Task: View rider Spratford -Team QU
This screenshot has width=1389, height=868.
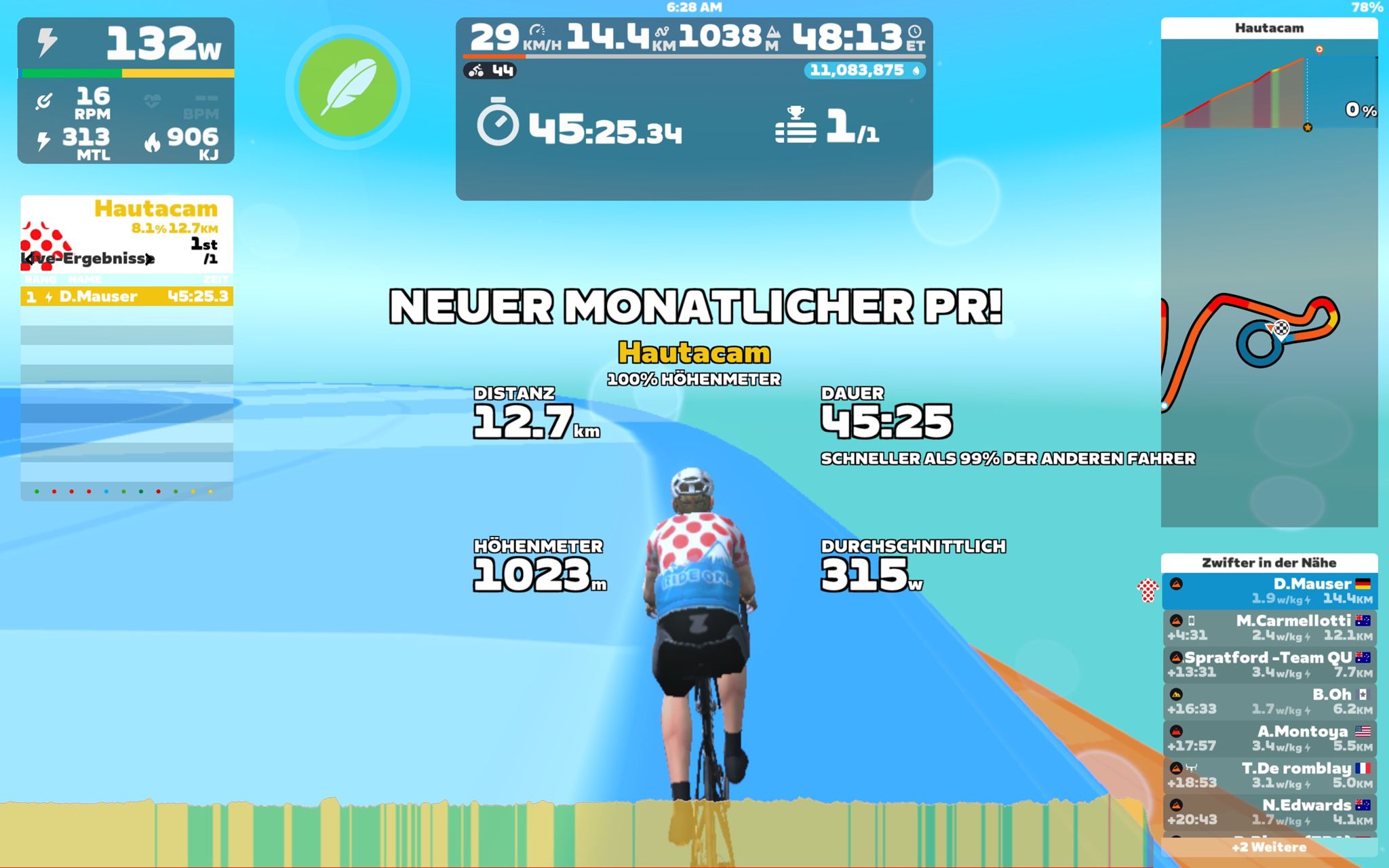Action: pyautogui.click(x=1269, y=665)
